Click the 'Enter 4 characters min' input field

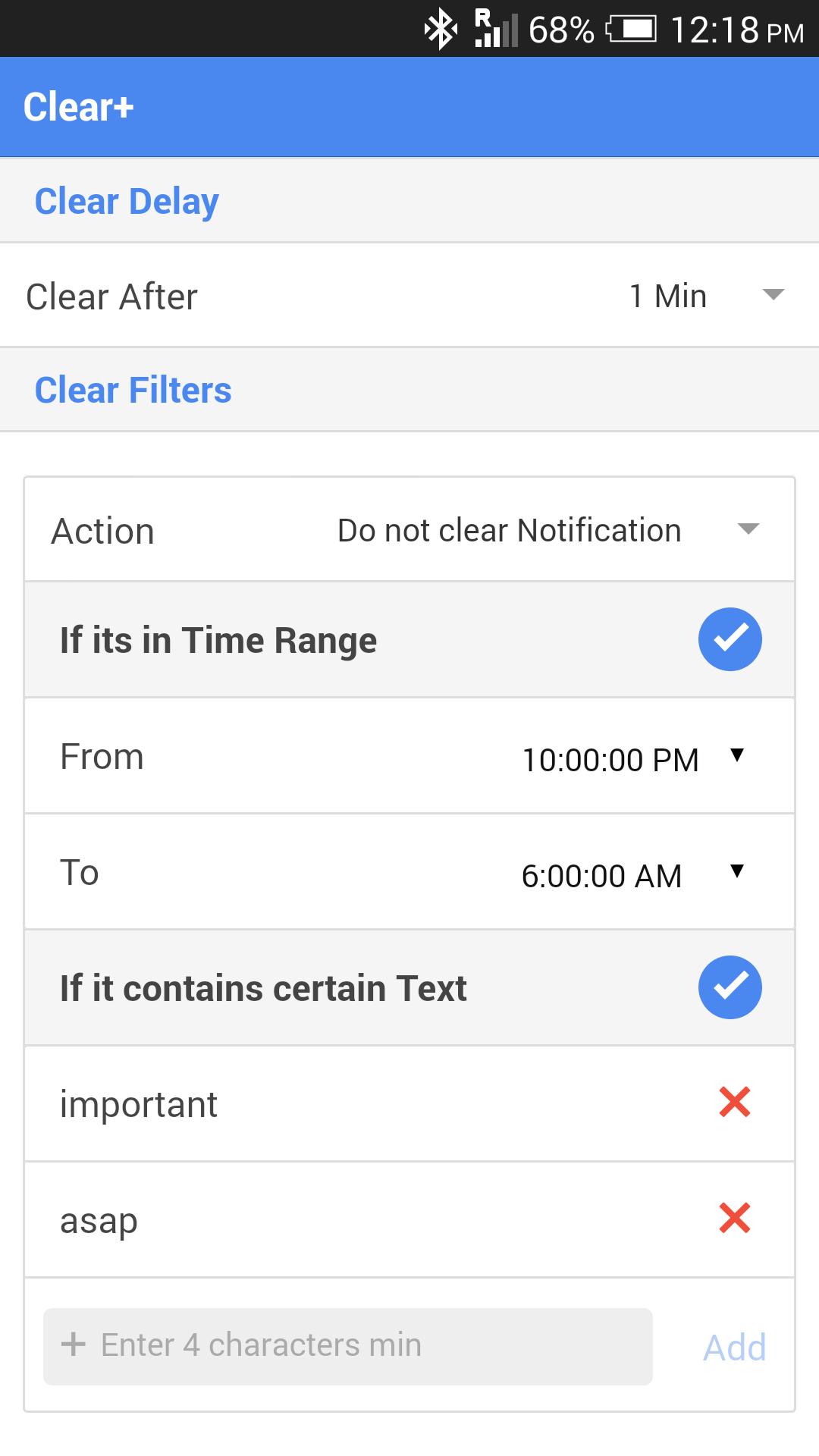pos(349,1345)
